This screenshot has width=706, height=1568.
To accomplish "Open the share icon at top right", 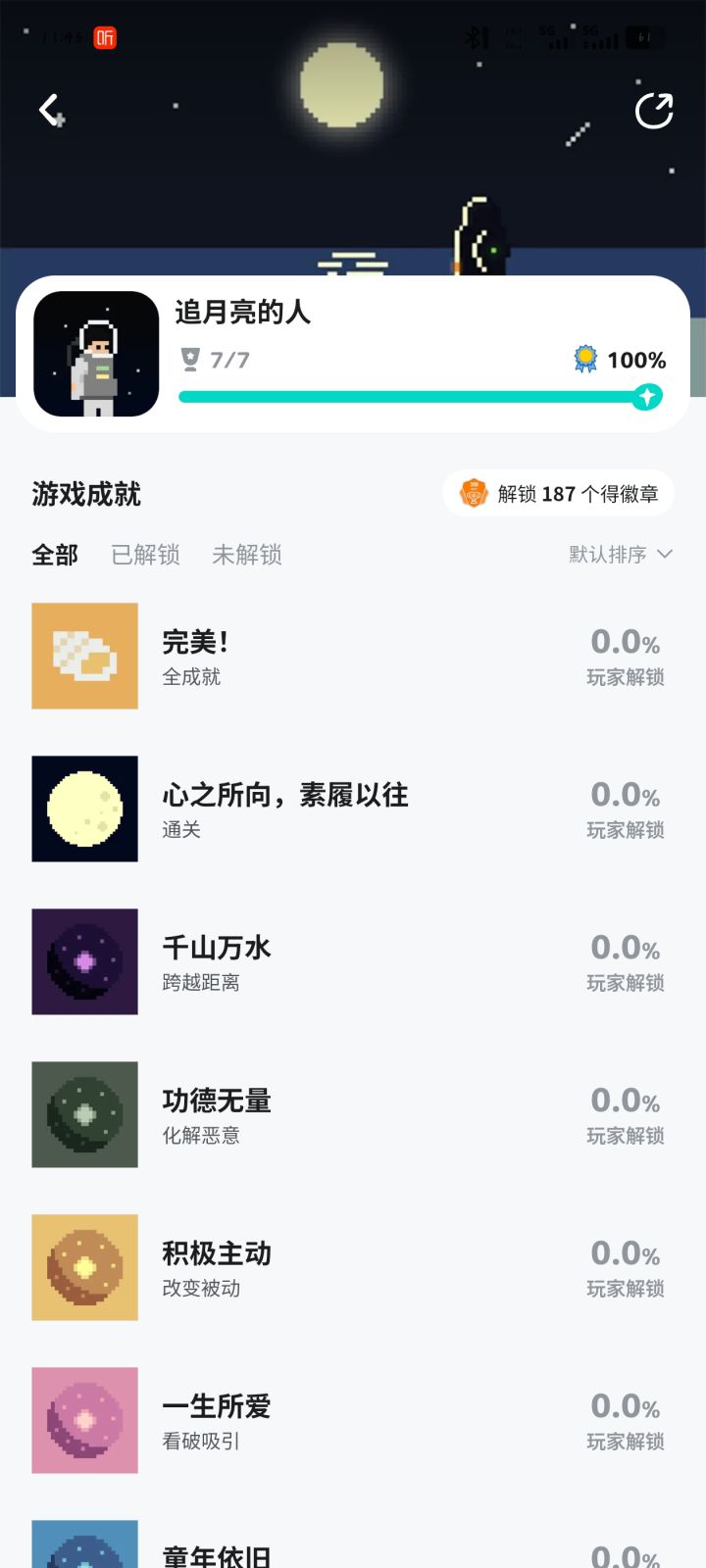I will [655, 110].
